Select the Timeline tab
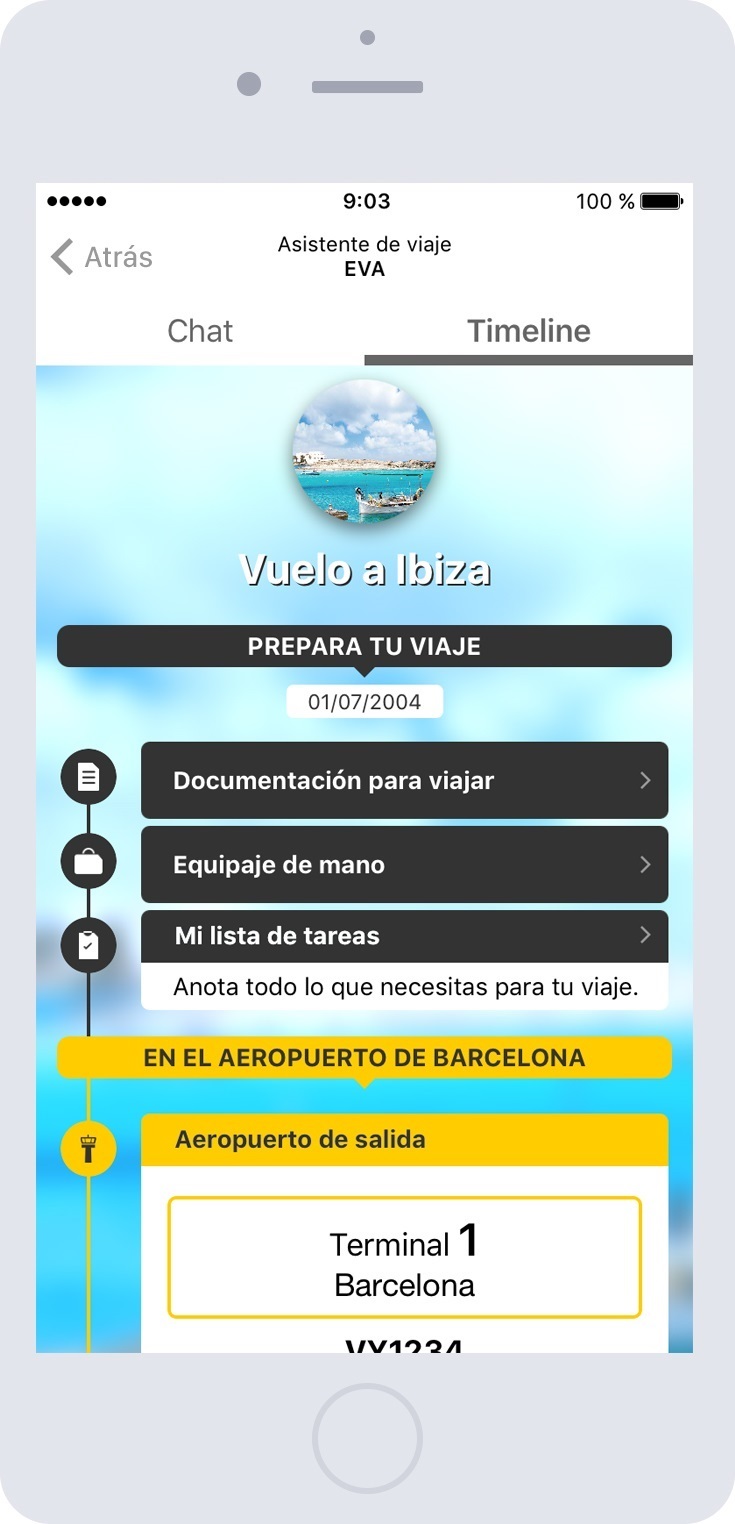The width and height of the screenshot is (735, 1524). (x=528, y=331)
